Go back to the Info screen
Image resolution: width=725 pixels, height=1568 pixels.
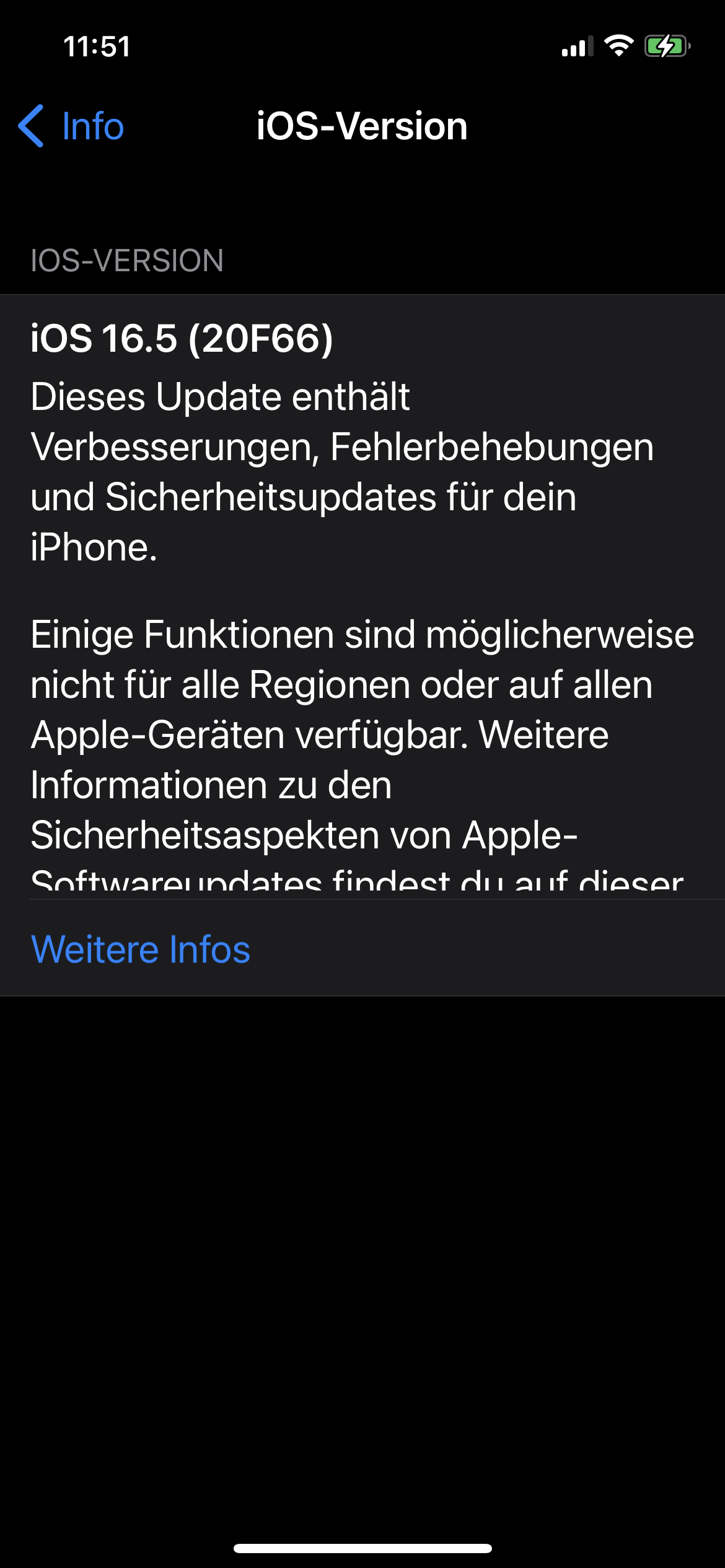(71, 126)
